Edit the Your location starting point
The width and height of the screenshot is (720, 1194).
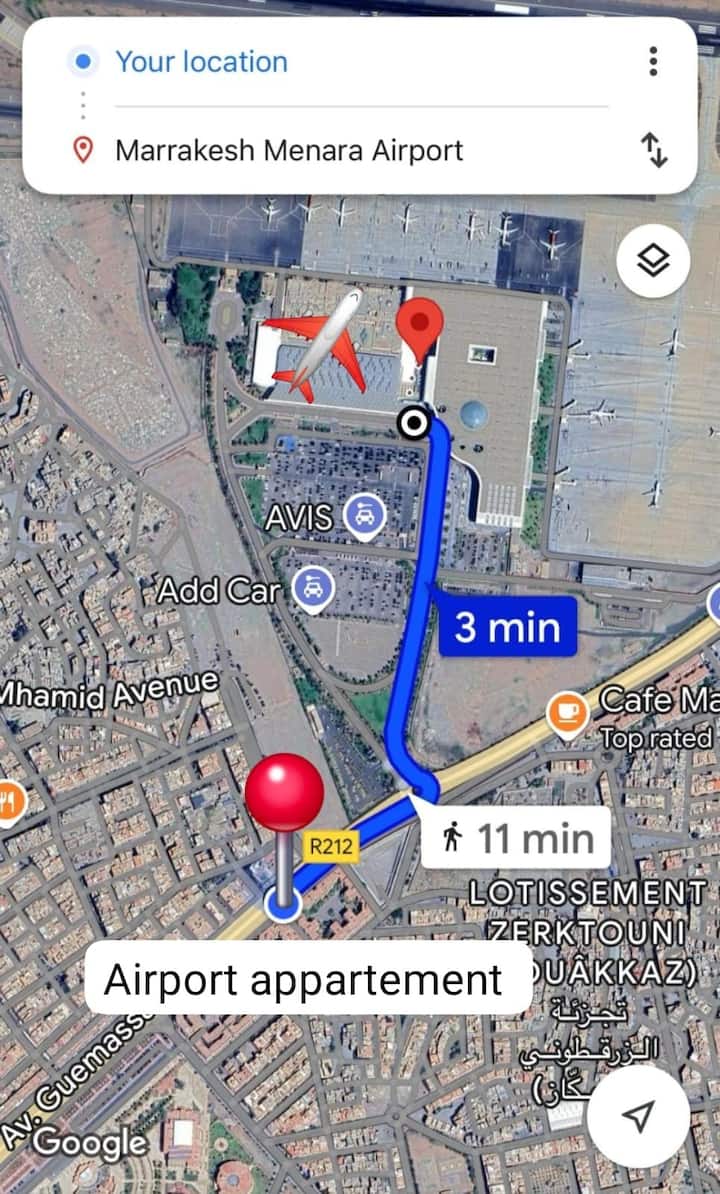(x=202, y=62)
